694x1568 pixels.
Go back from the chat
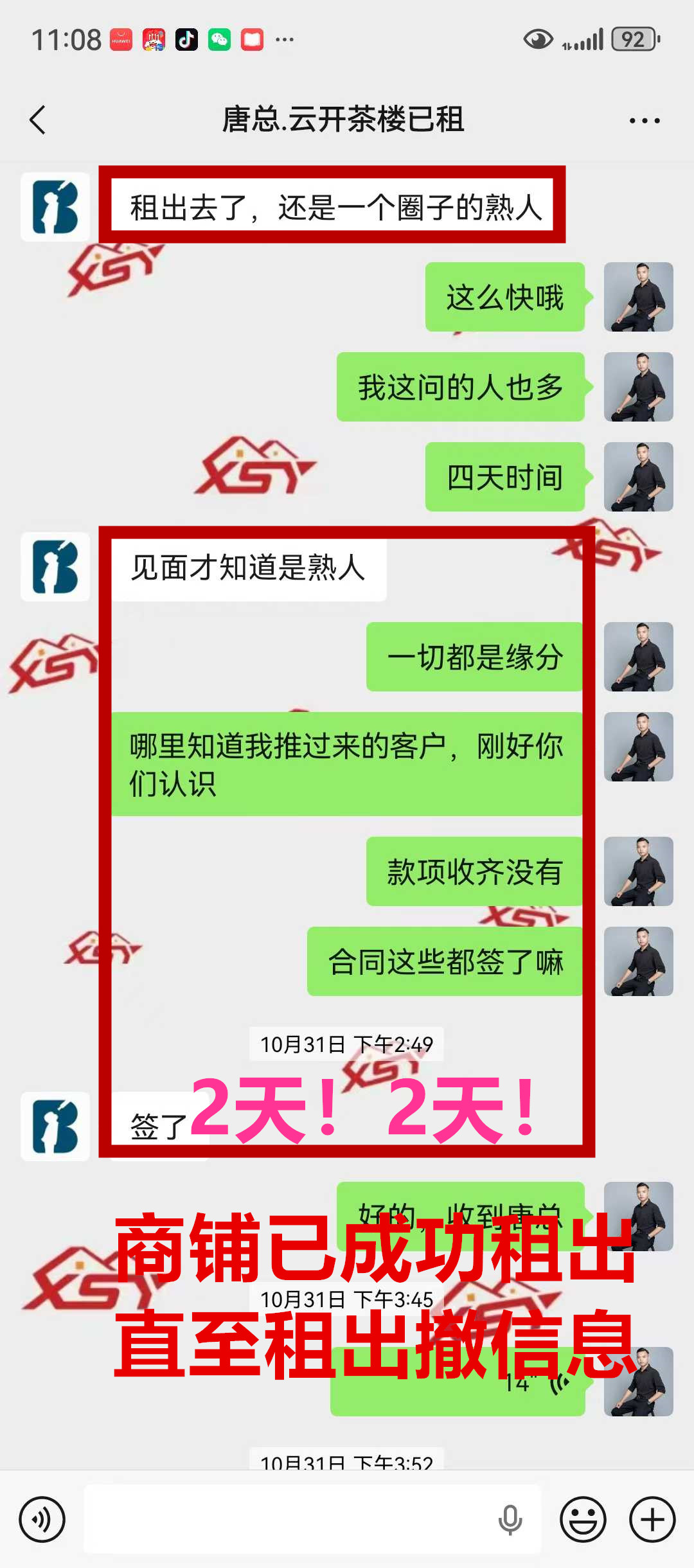(39, 120)
